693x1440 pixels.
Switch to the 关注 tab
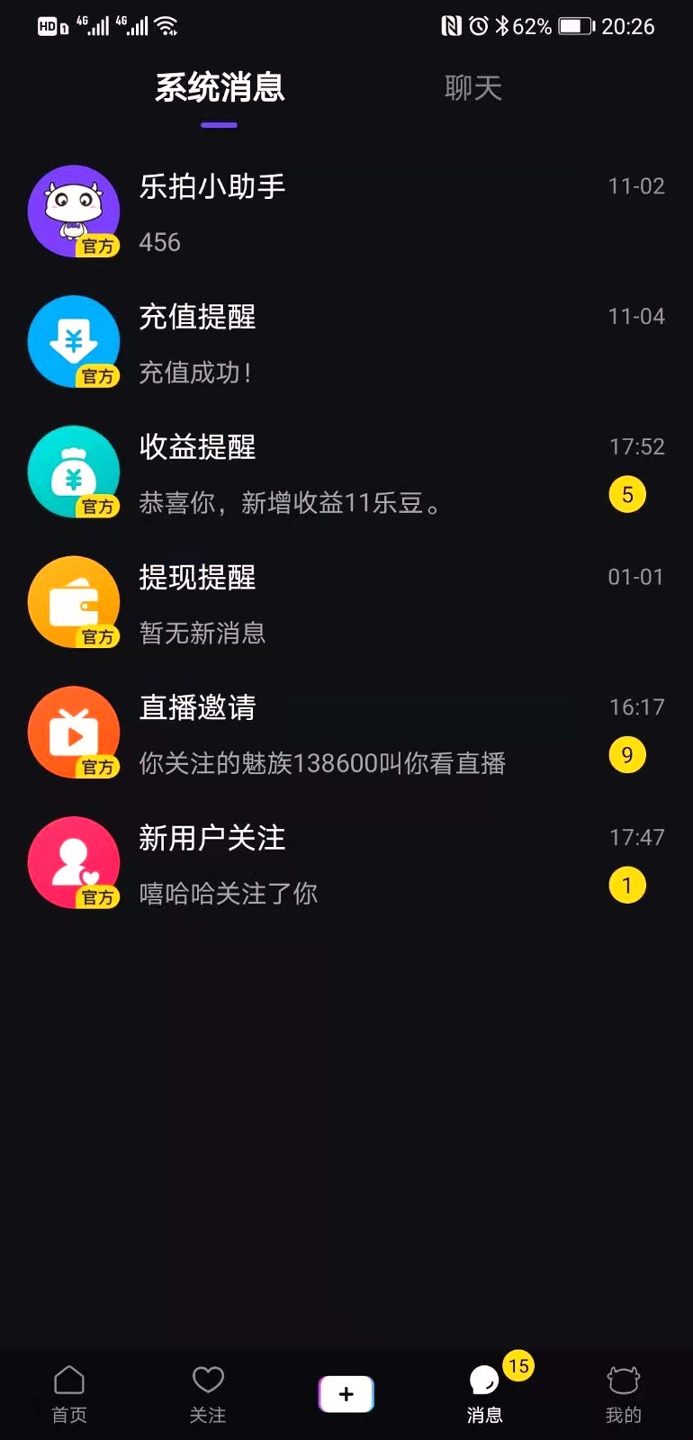pyautogui.click(x=208, y=1394)
